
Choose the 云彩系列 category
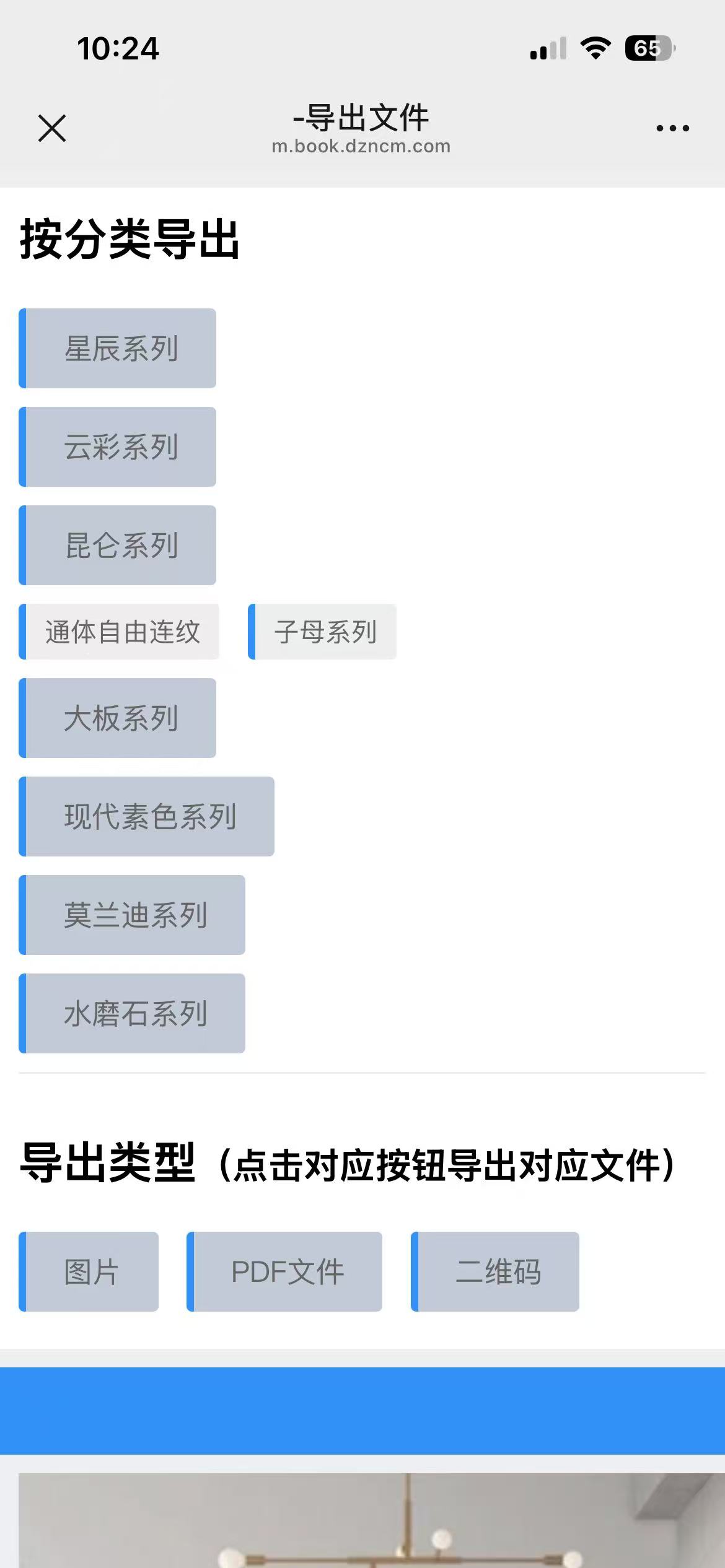point(118,447)
